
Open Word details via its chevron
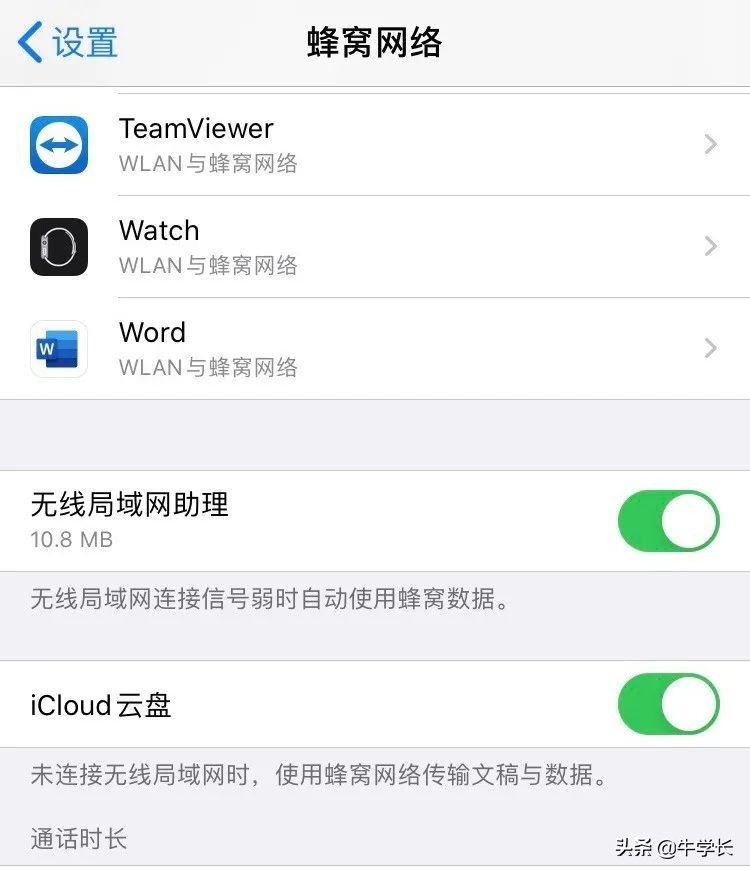point(710,349)
